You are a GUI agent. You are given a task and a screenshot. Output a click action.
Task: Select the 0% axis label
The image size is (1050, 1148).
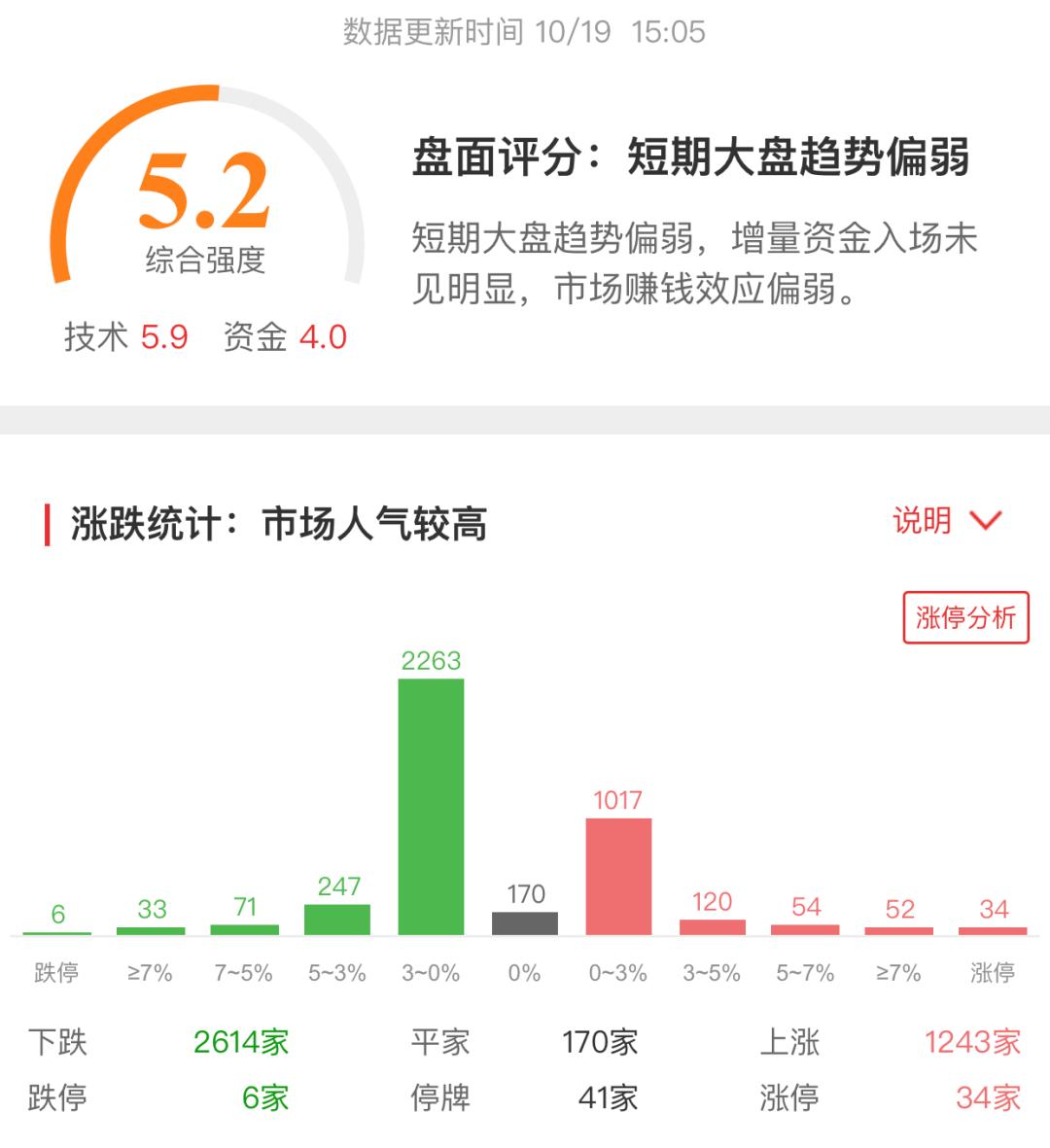[x=525, y=970]
